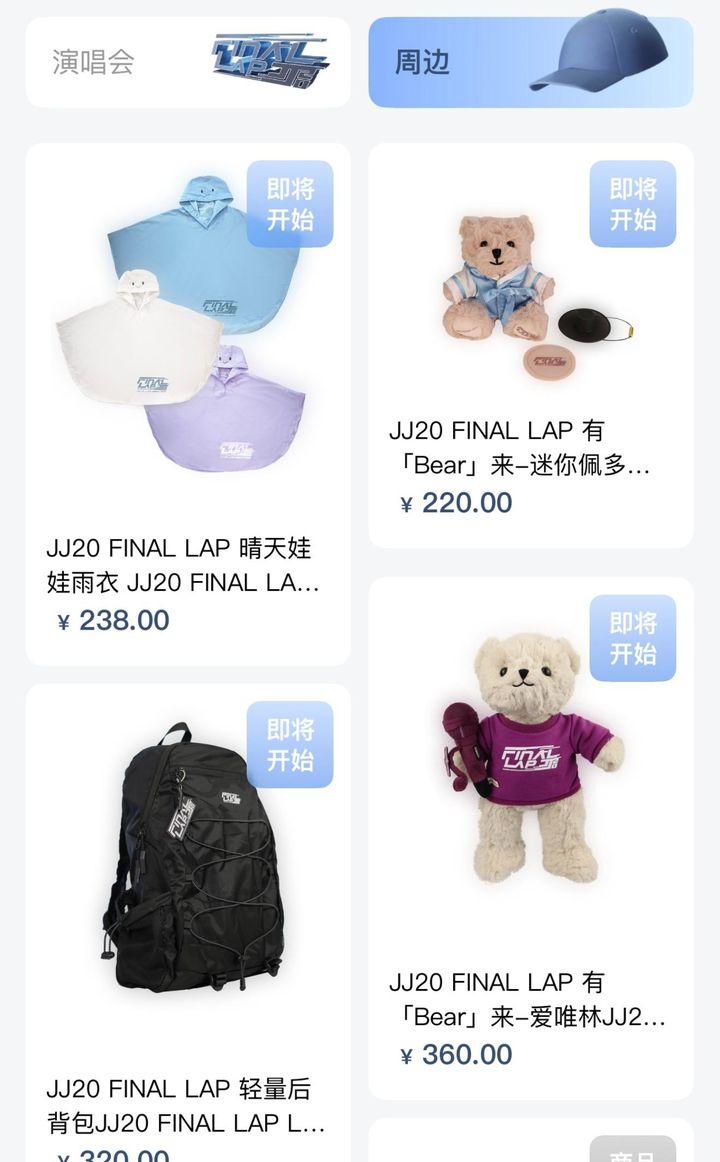The width and height of the screenshot is (720, 1162).
Task: Open the 迷你佩多 bear card priced ¥220
Action: coord(531,345)
